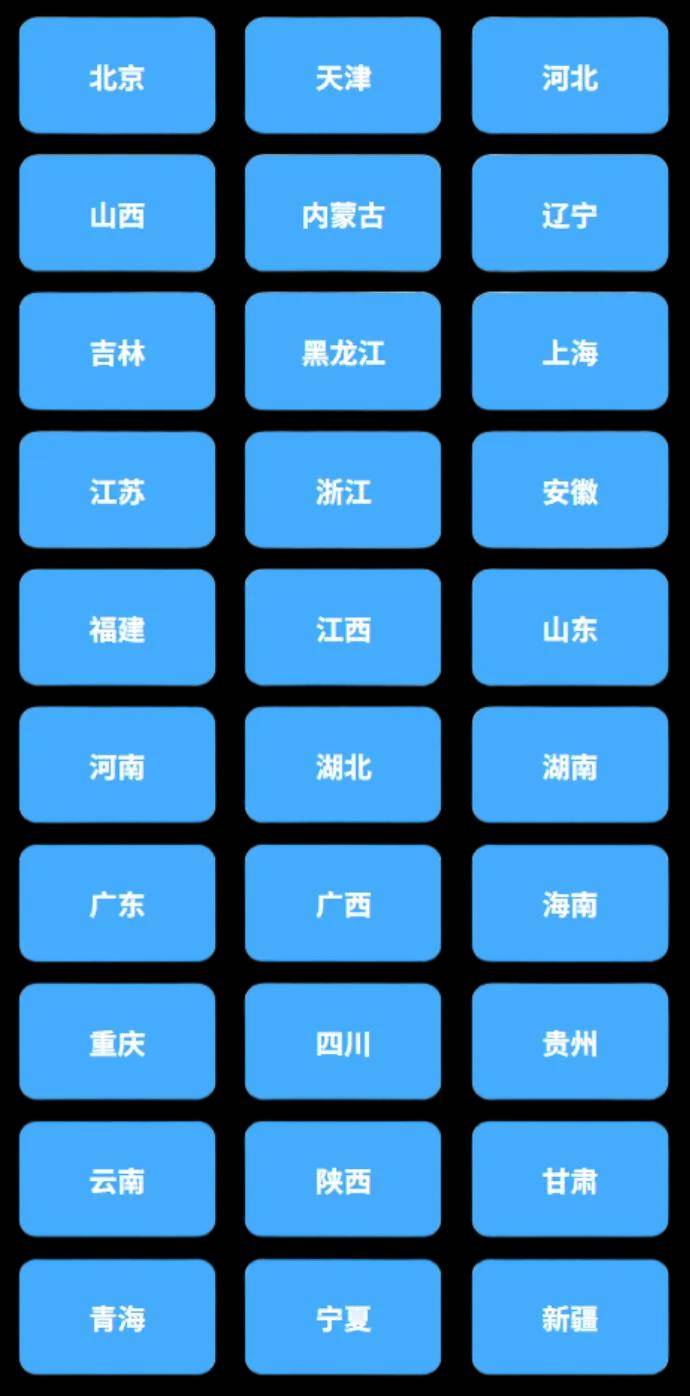Select 内蒙古
The width and height of the screenshot is (690, 1396).
point(343,213)
